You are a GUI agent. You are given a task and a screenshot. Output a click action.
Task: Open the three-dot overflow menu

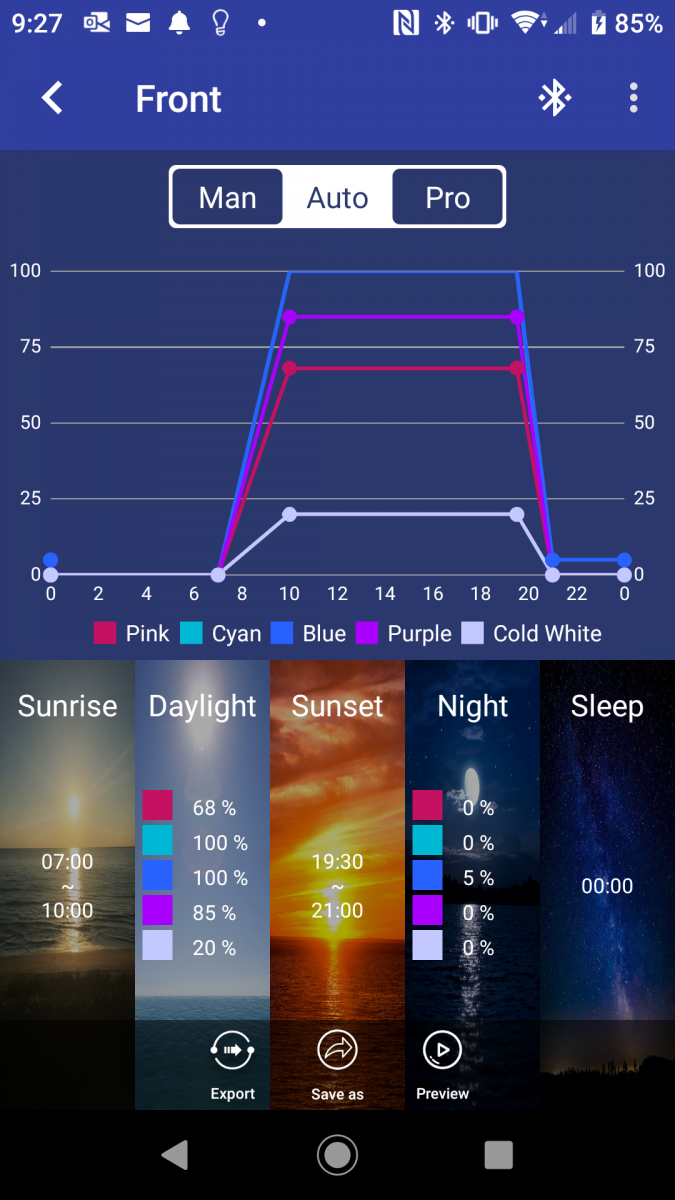point(633,98)
